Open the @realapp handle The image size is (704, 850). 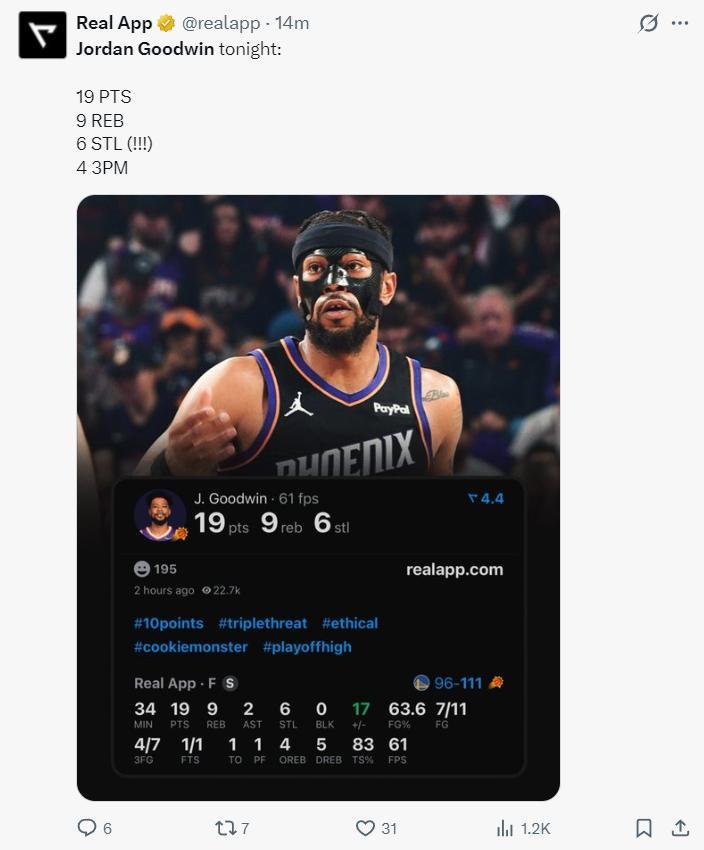(x=221, y=23)
